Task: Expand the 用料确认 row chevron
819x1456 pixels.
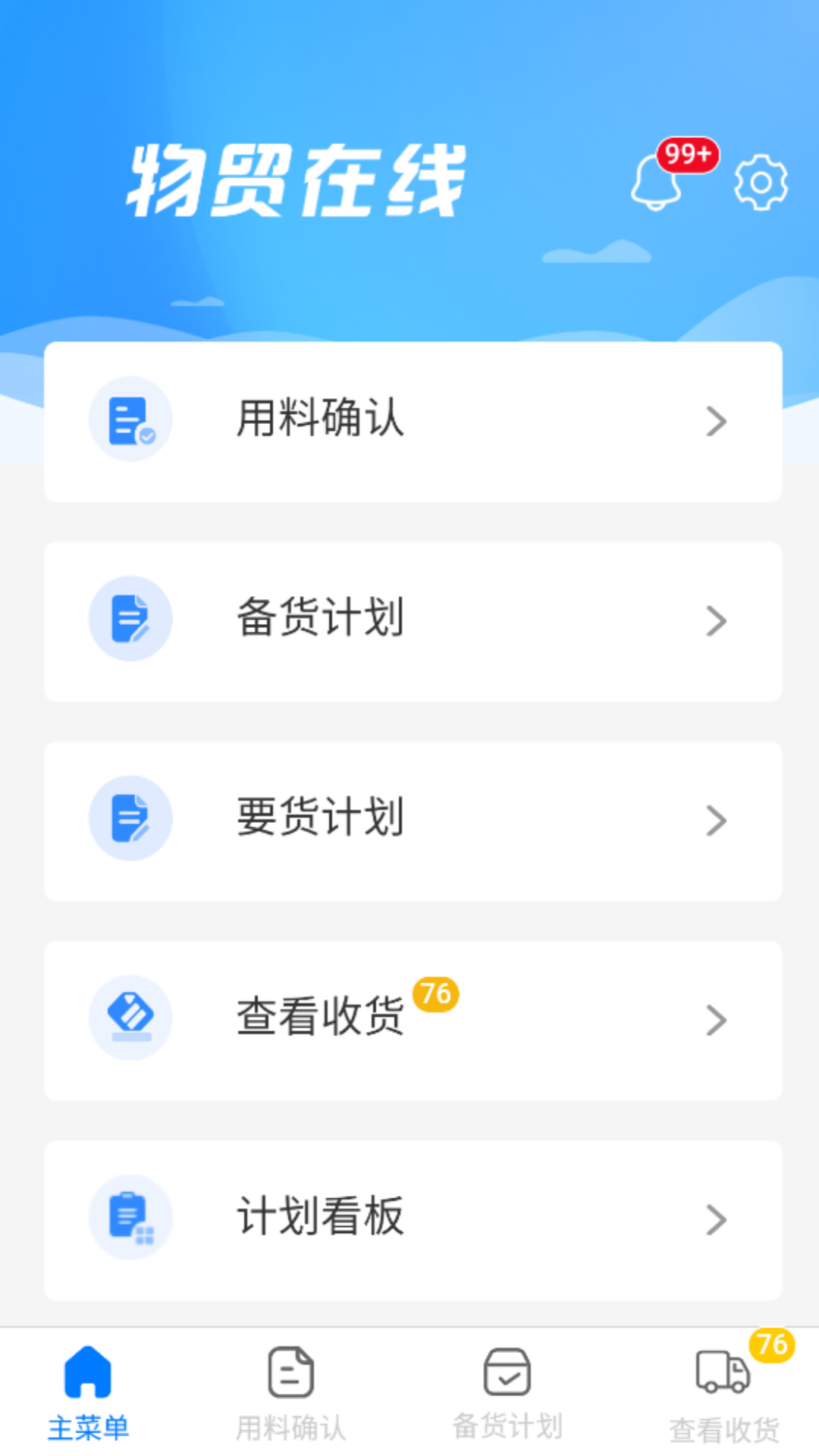Action: pos(716,422)
